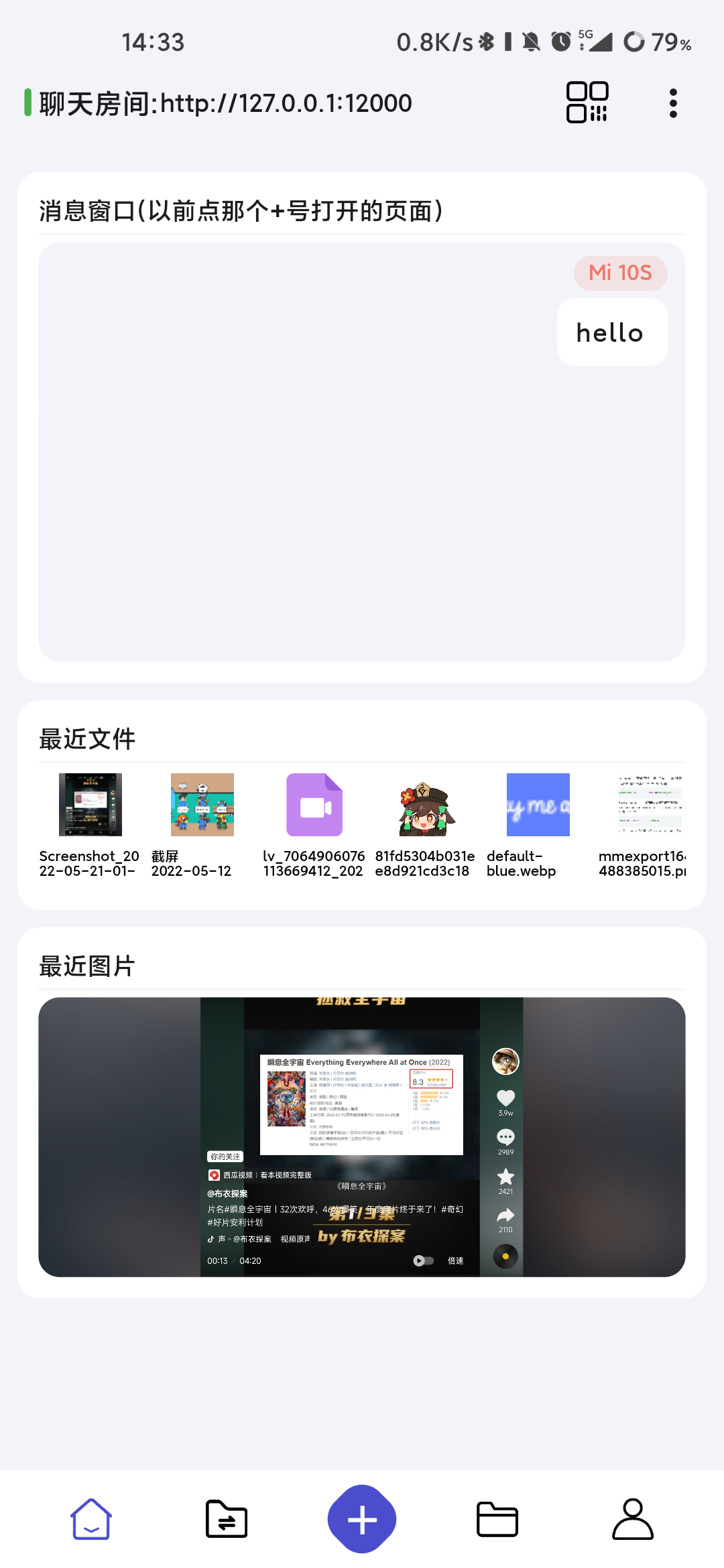Viewport: 724px width, 1568px height.
Task: Switch to the home tab
Action: pyautogui.click(x=91, y=1519)
